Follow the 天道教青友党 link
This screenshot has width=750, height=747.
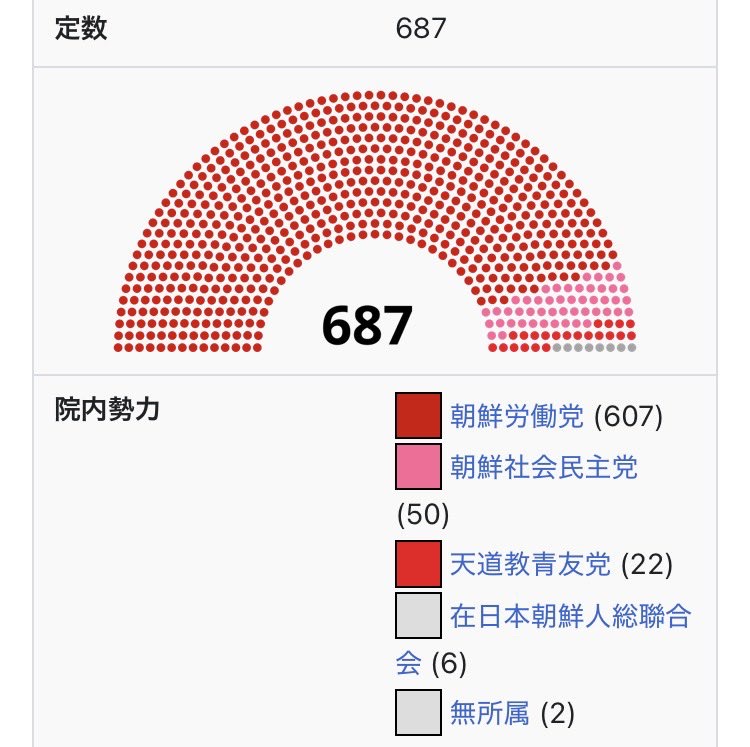pos(530,565)
